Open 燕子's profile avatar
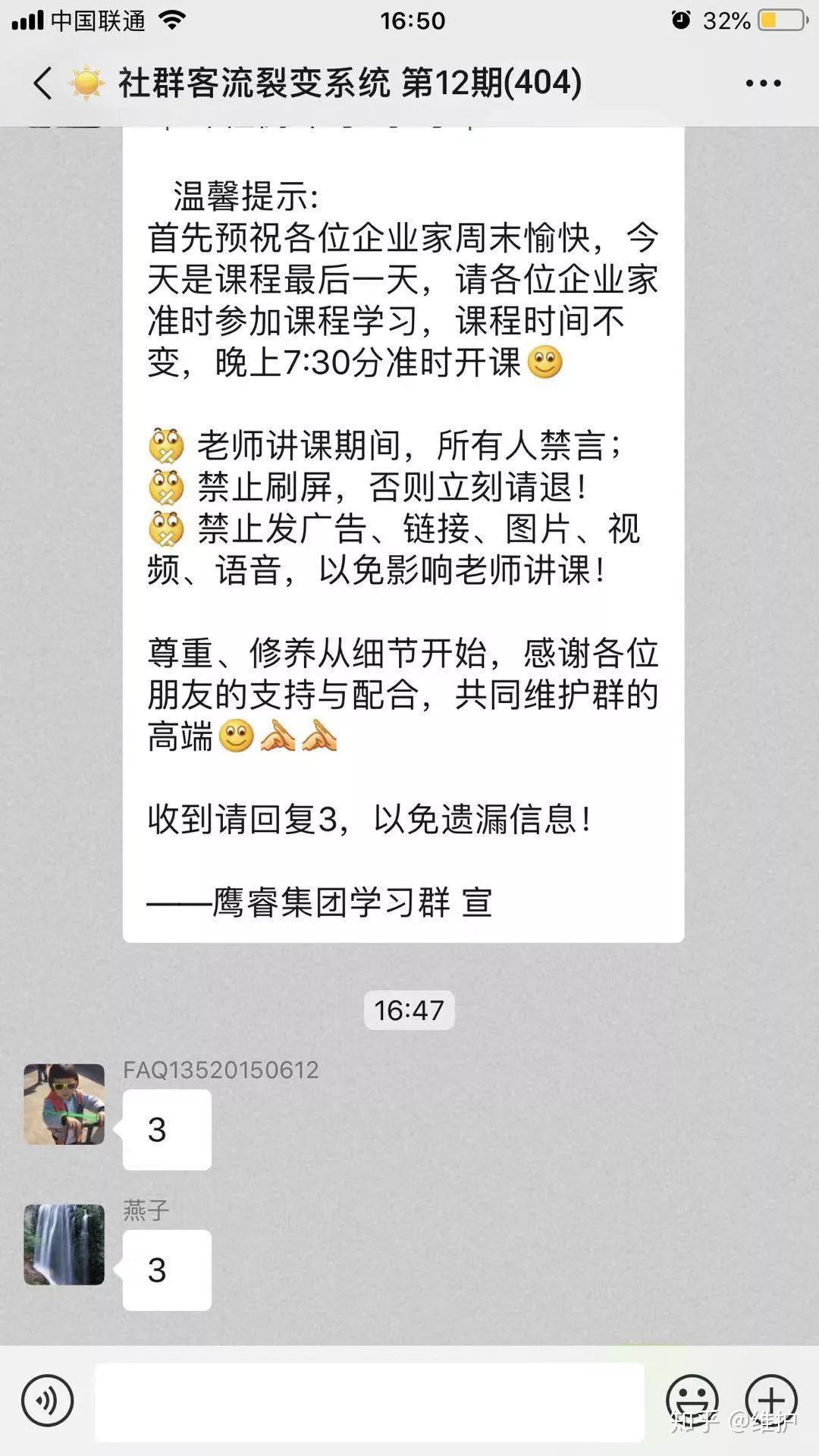The image size is (819, 1456). pos(64,1244)
